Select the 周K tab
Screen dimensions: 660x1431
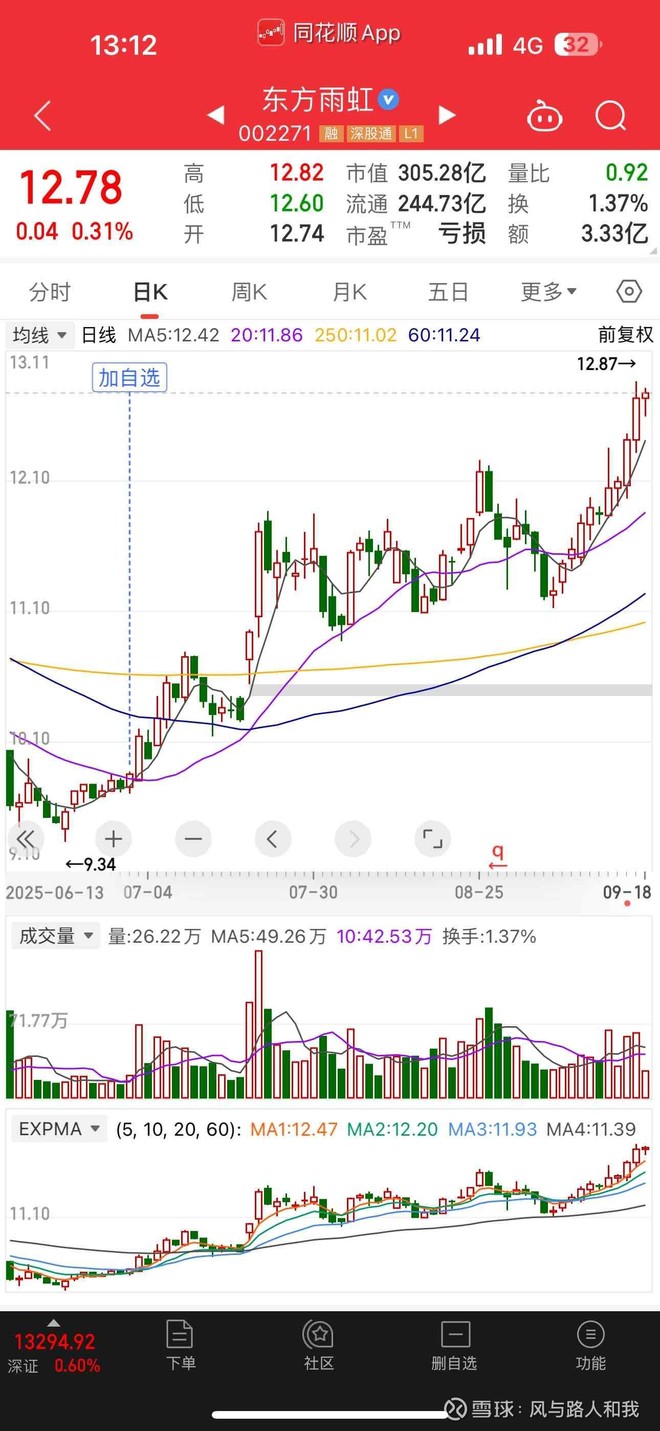(249, 292)
